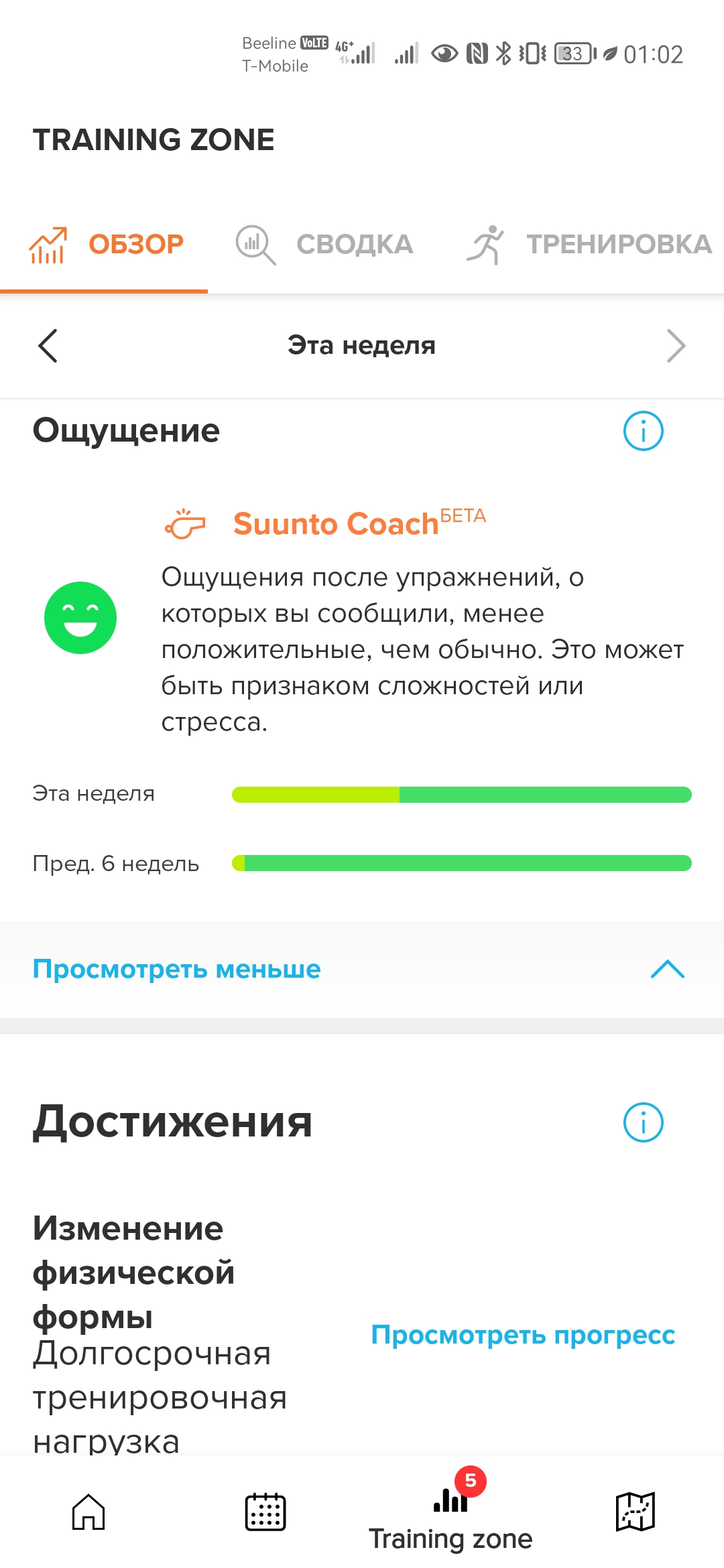Open info about Ощущение section
Viewport: 724px width, 1568px height.
(643, 431)
